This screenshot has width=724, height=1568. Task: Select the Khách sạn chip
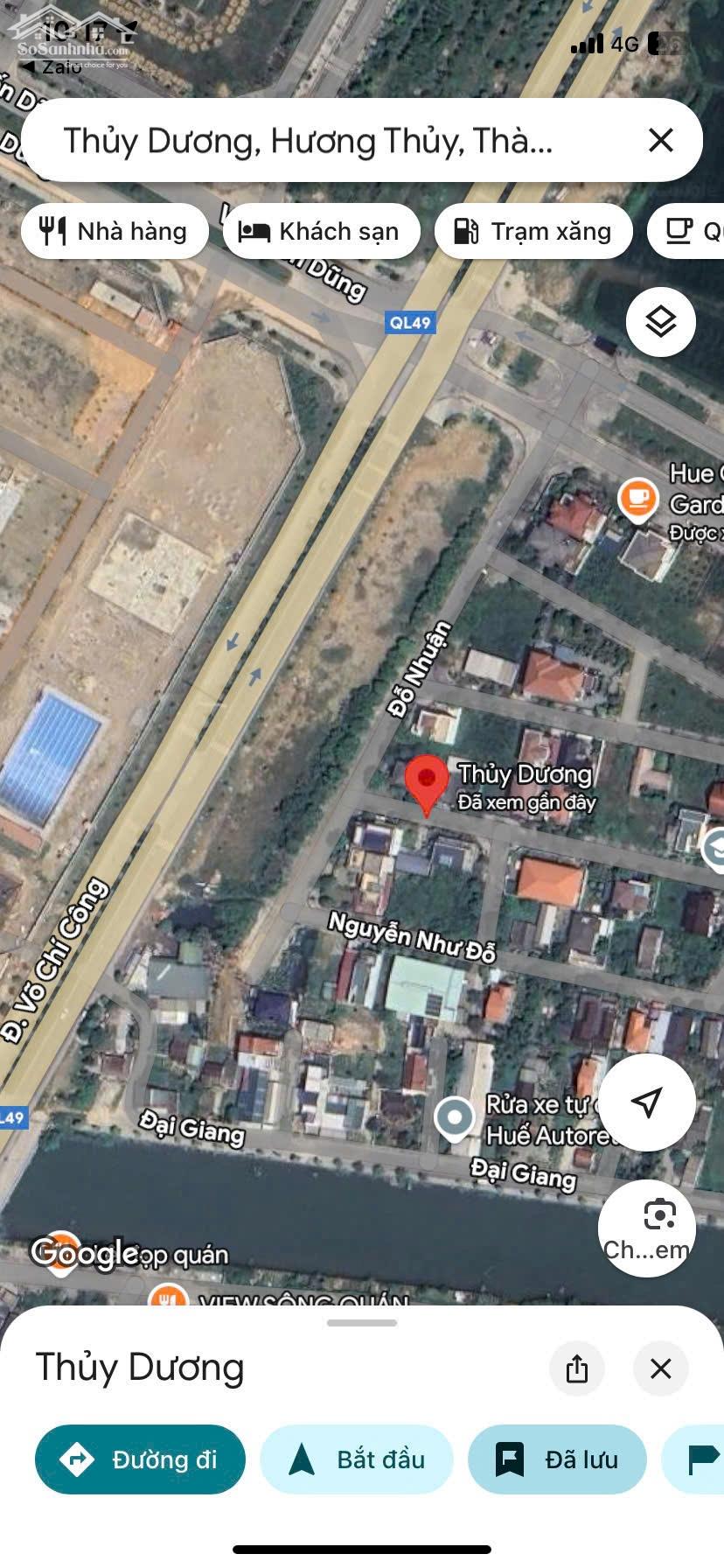321,231
